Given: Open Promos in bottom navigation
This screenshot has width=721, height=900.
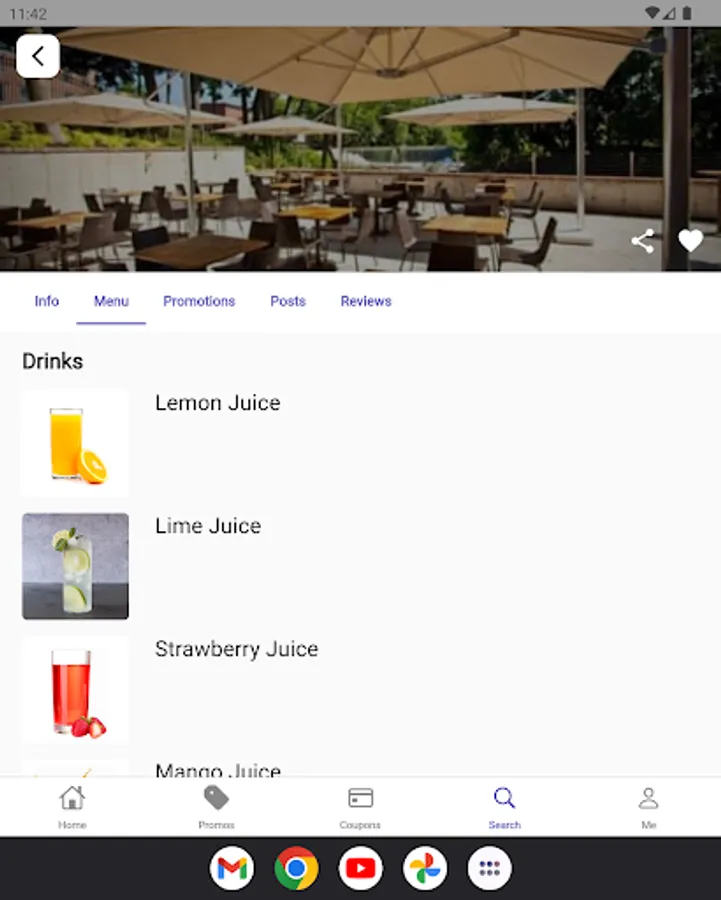Looking at the screenshot, I should [216, 806].
